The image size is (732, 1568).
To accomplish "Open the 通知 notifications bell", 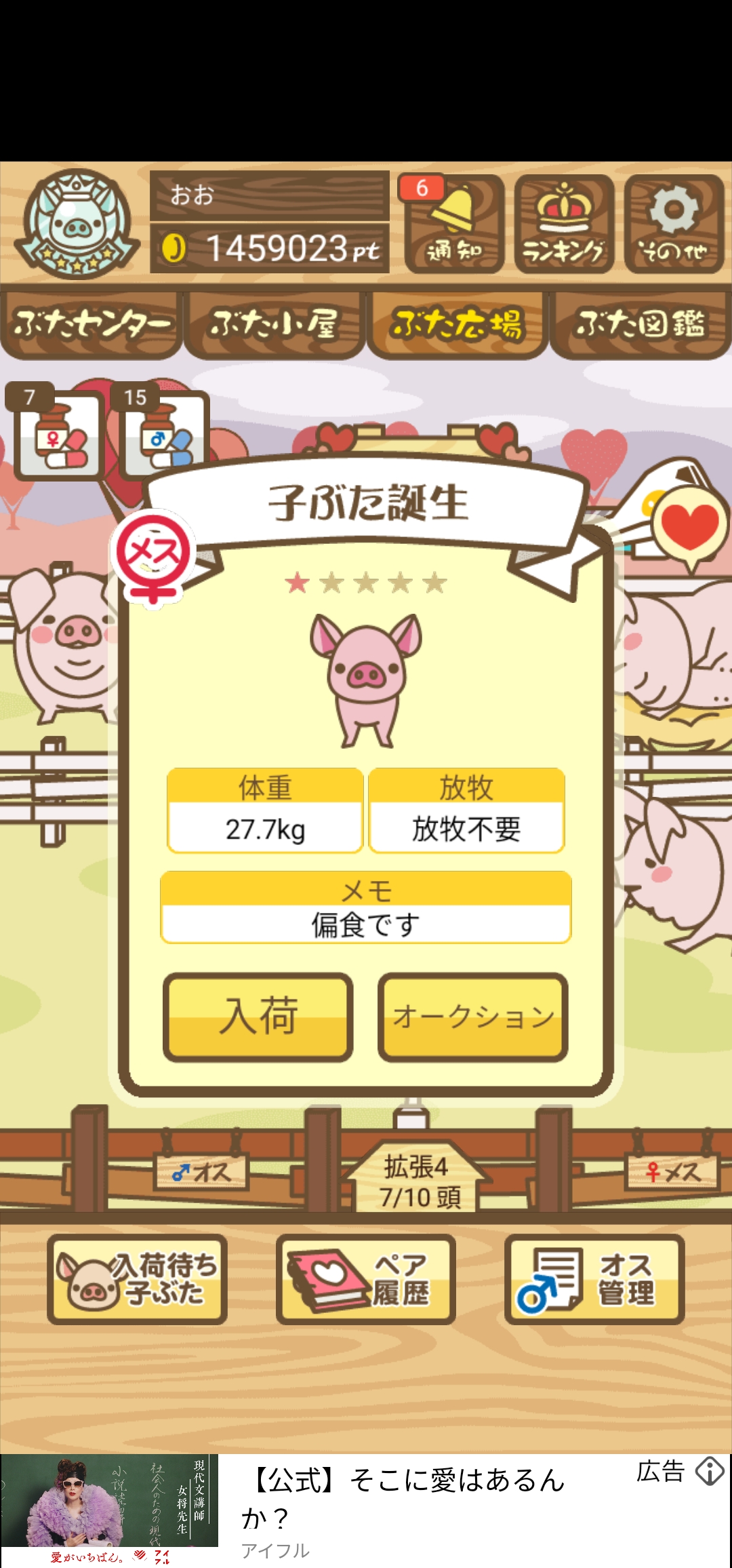I will point(455,224).
